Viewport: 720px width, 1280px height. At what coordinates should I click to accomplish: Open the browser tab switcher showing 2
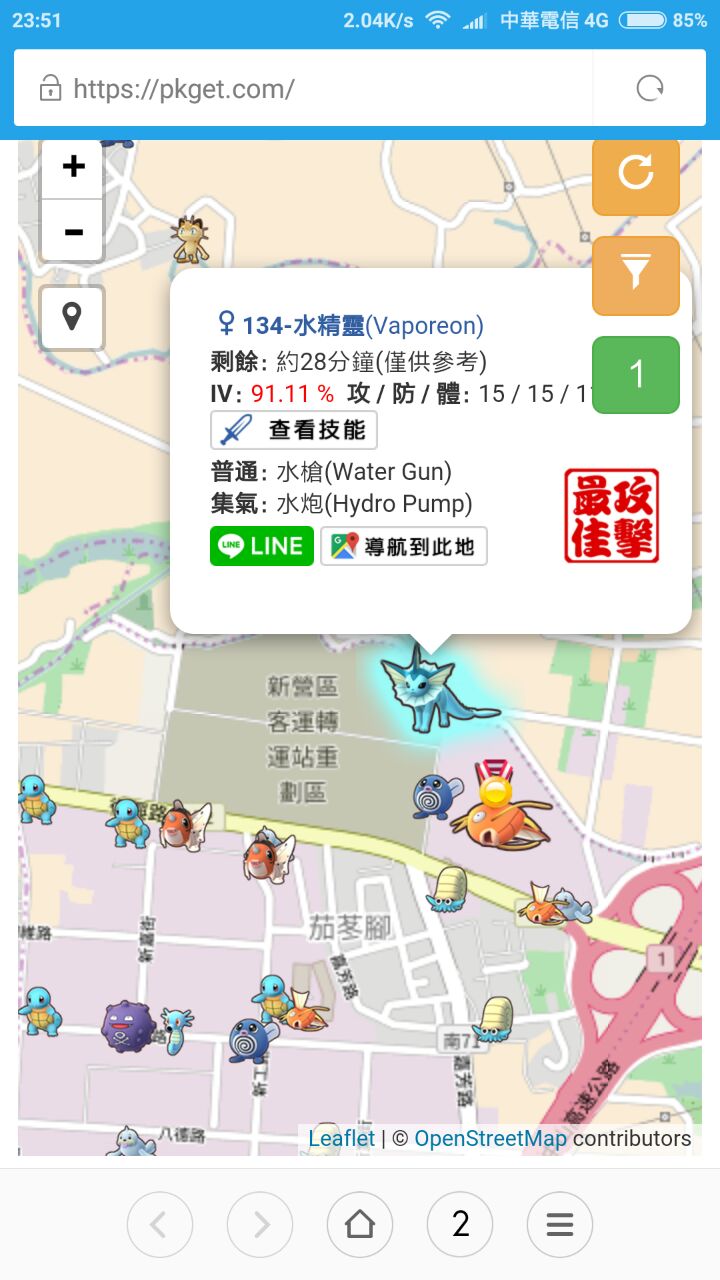pyautogui.click(x=460, y=1224)
